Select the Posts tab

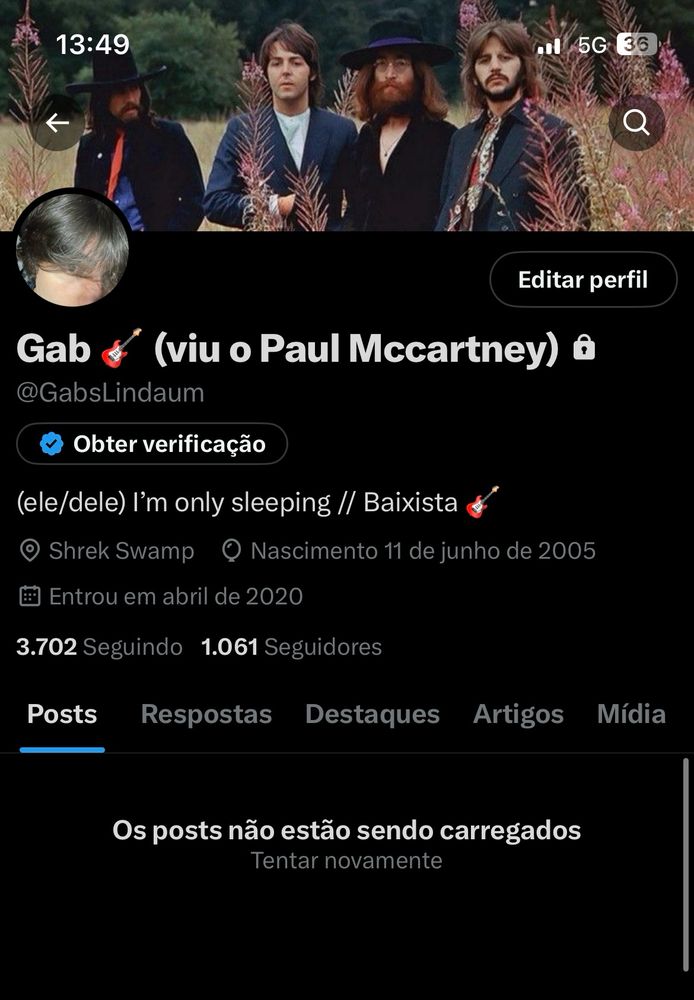click(62, 714)
